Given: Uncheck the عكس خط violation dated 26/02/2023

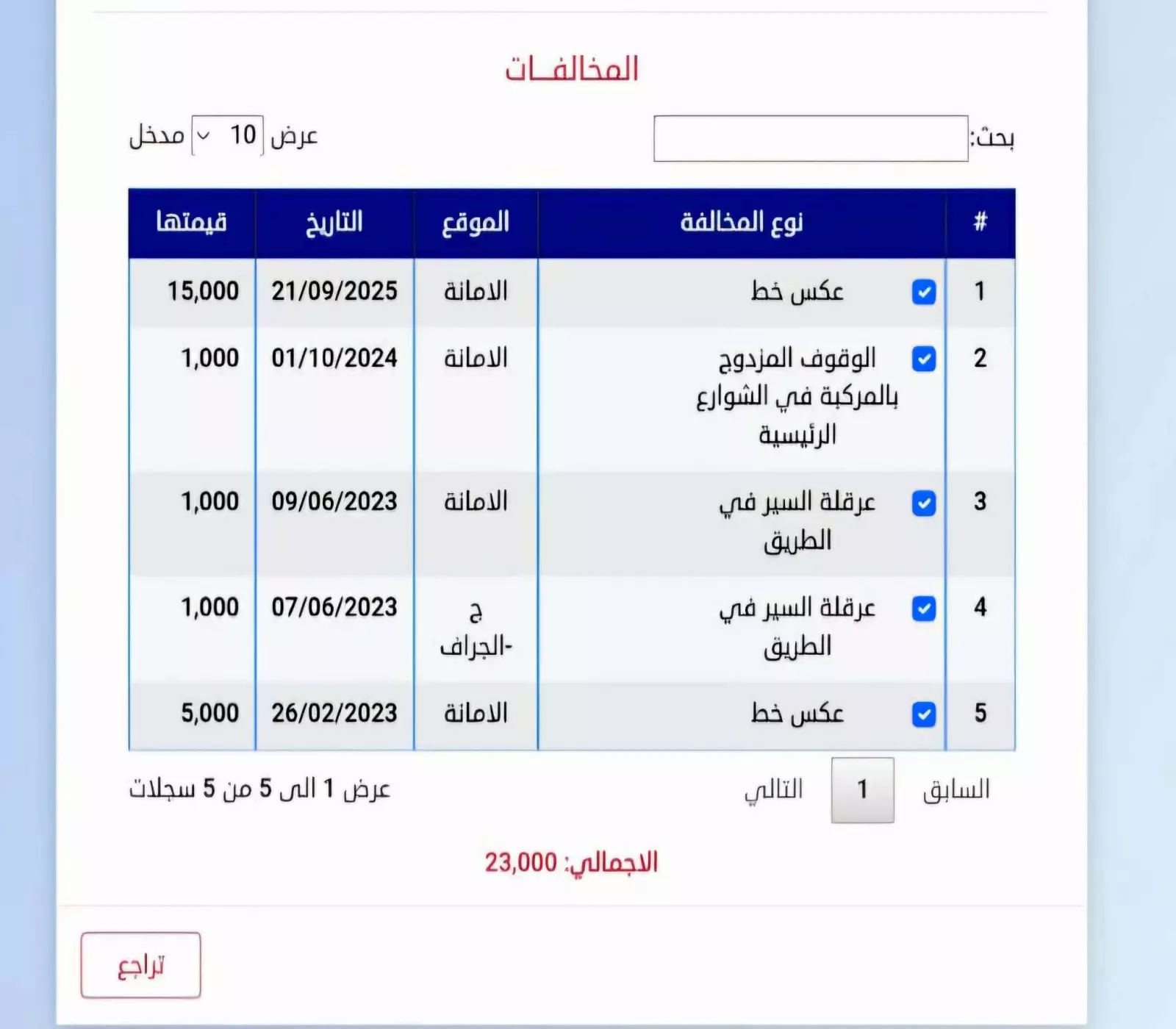Looking at the screenshot, I should 923,714.
